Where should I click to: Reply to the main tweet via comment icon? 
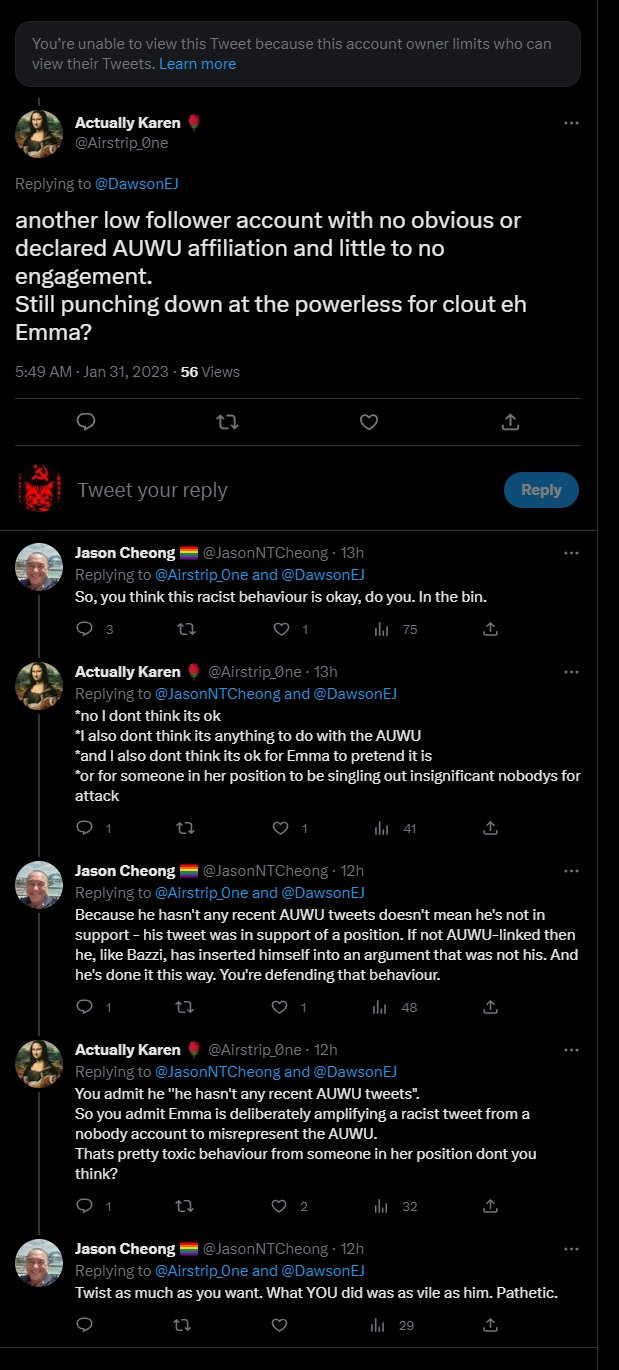click(x=86, y=422)
